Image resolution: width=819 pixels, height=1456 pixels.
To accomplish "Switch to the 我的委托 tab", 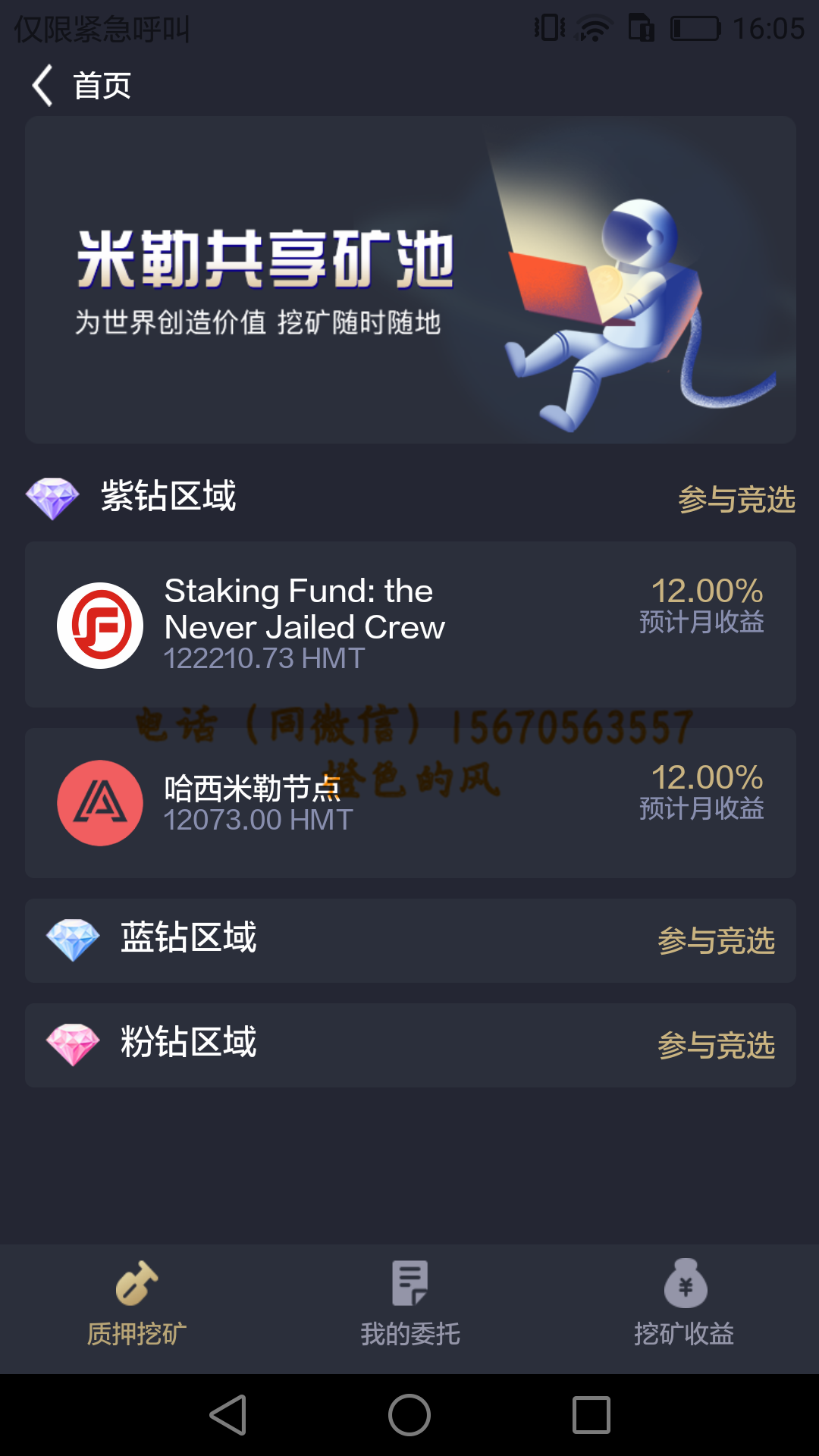I will [x=409, y=1304].
